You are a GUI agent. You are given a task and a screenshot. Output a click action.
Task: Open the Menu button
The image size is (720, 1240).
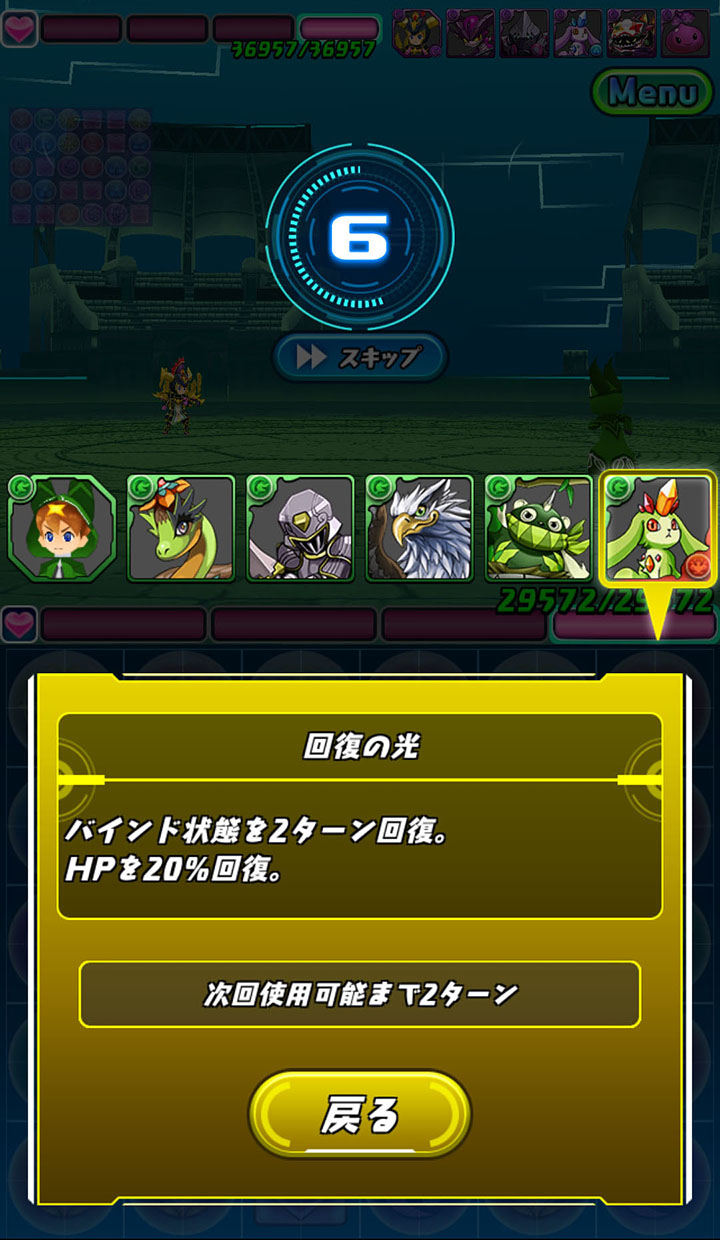point(652,93)
